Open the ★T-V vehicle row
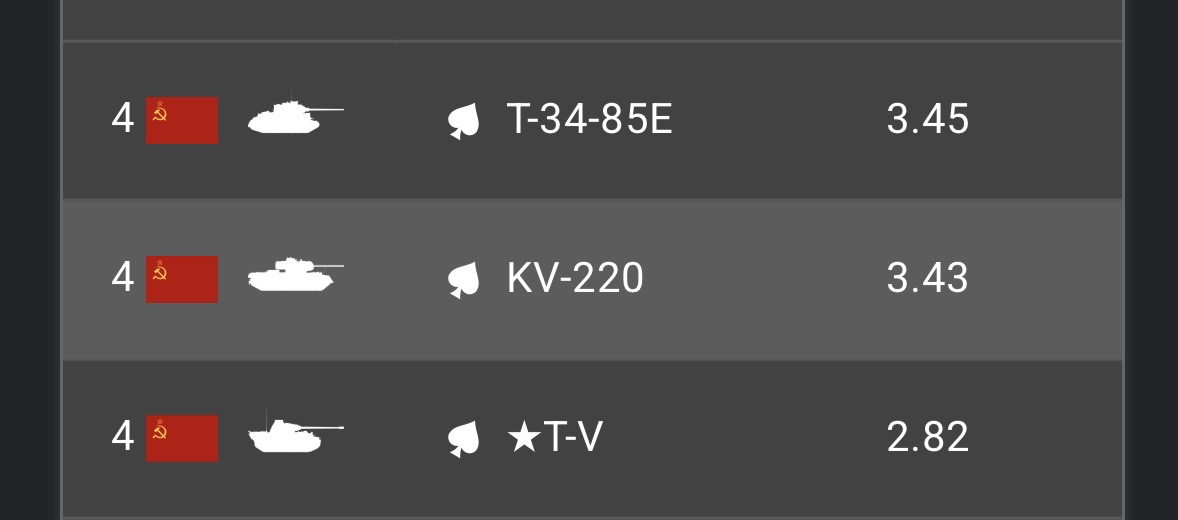The image size is (1178, 520). [555, 437]
